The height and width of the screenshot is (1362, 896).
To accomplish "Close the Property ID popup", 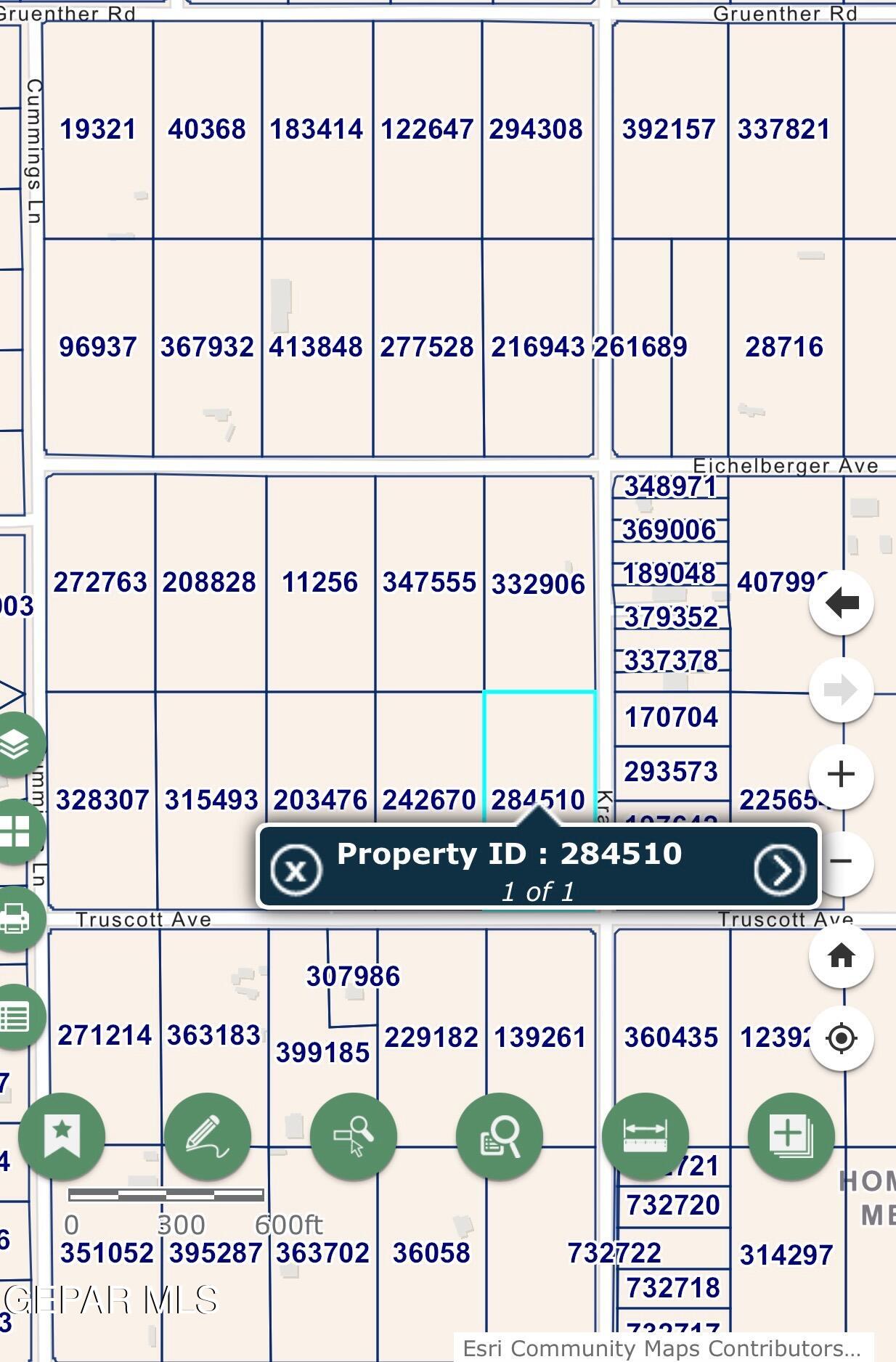I will (x=296, y=869).
